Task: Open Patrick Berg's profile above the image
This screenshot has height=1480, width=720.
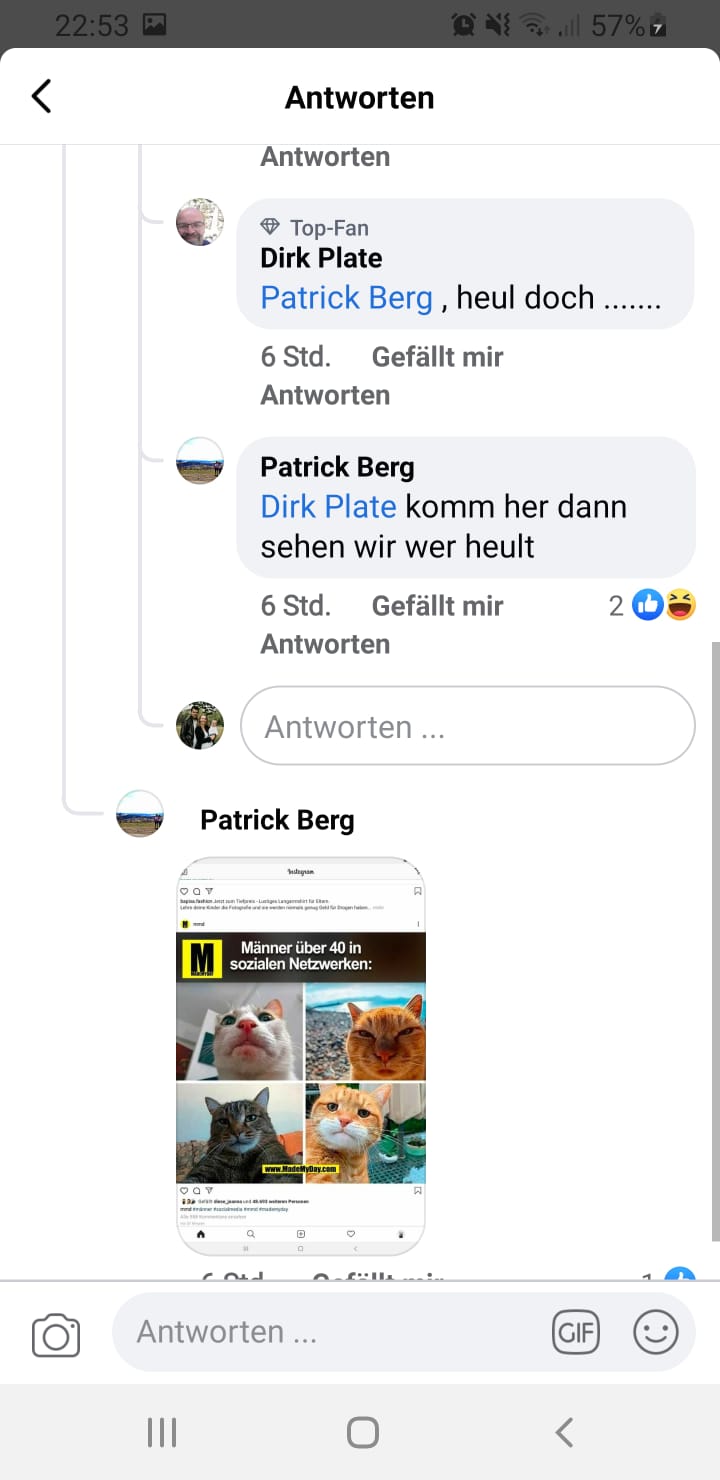Action: coord(277,820)
